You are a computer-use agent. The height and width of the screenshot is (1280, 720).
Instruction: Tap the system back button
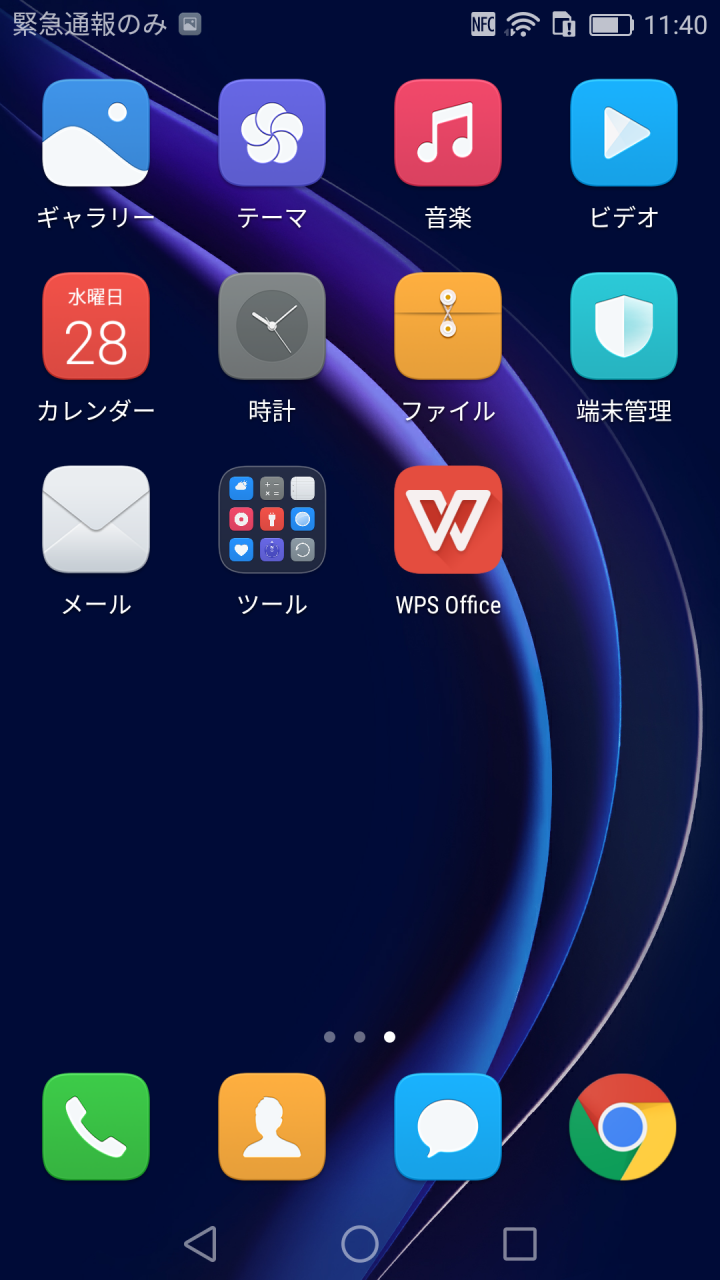point(200,1244)
